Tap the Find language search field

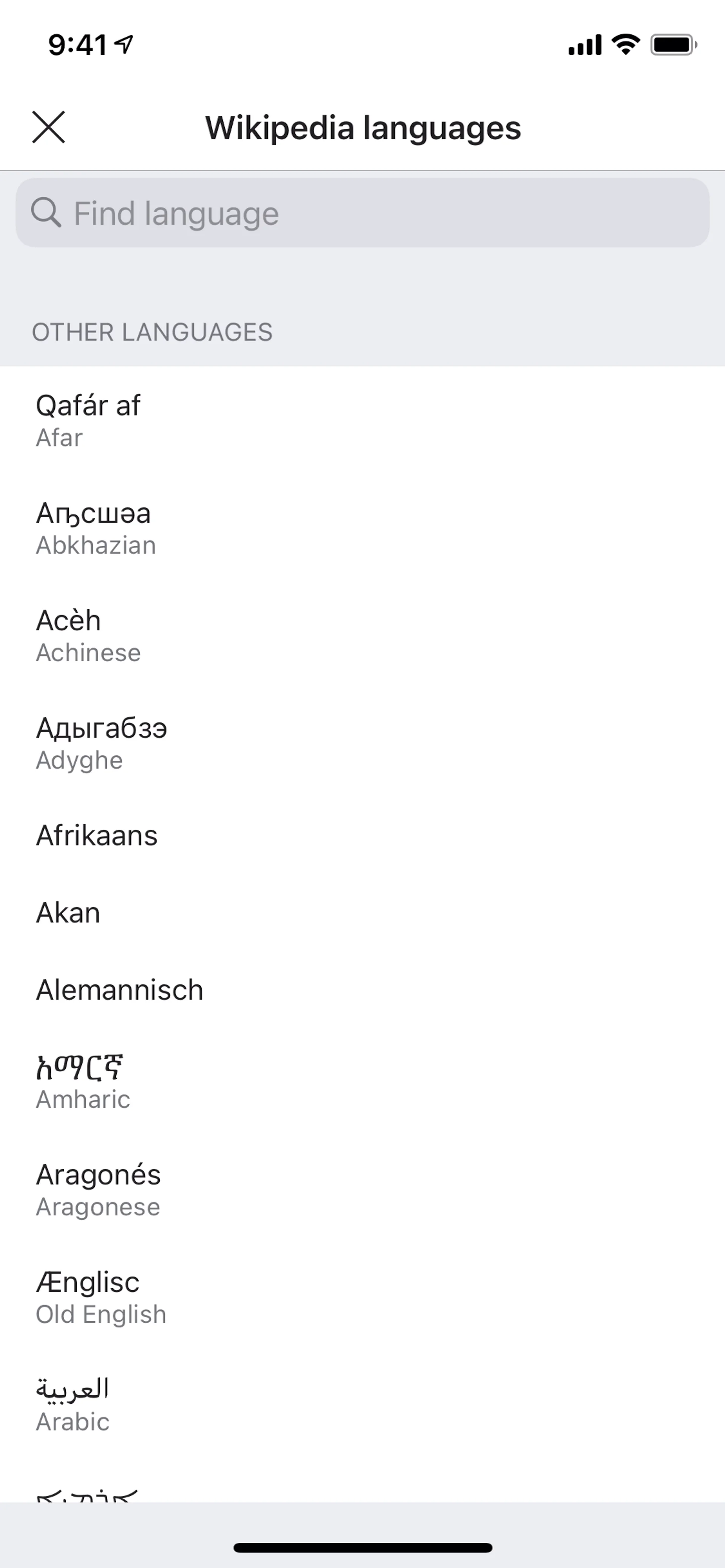(362, 213)
